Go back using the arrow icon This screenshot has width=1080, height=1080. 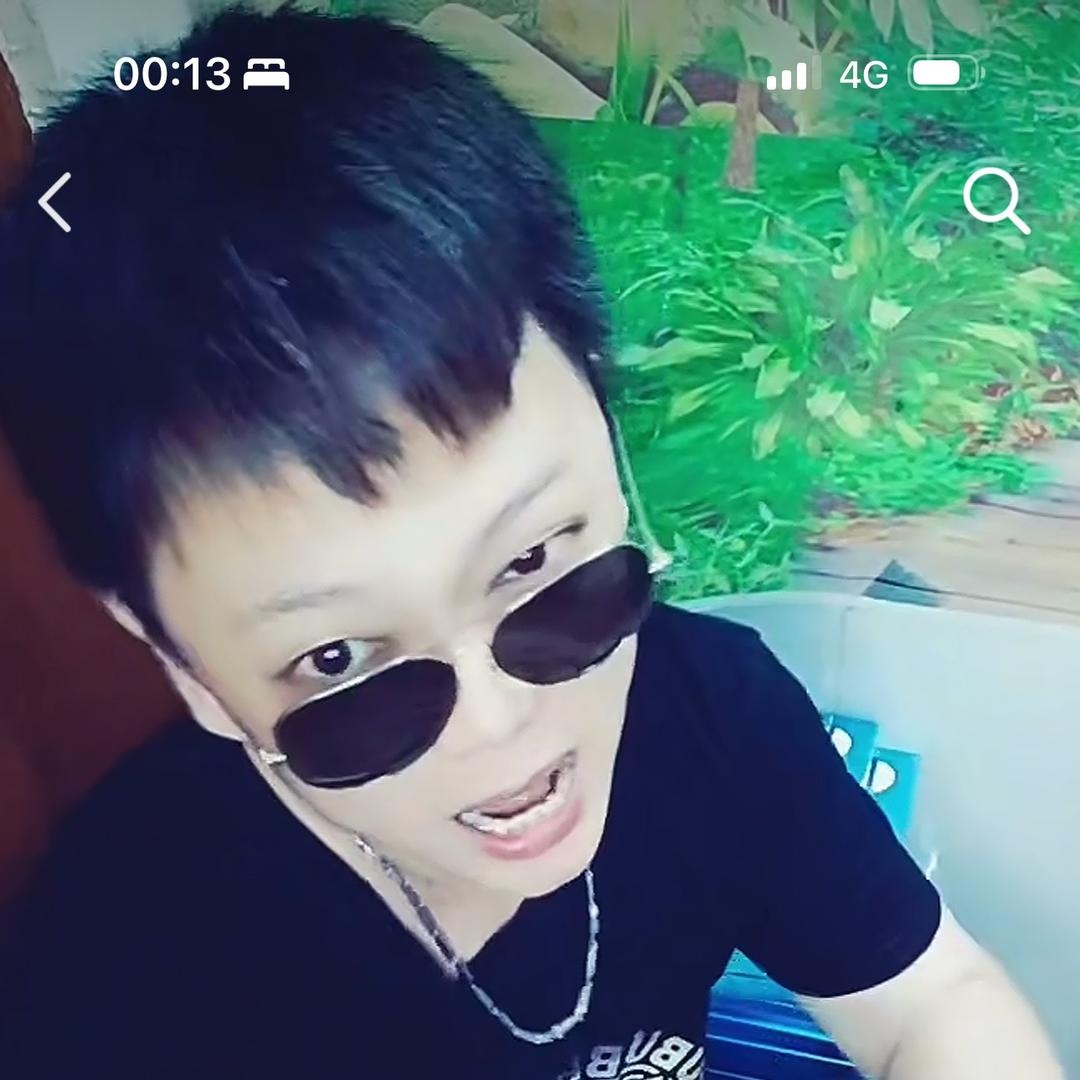point(55,202)
